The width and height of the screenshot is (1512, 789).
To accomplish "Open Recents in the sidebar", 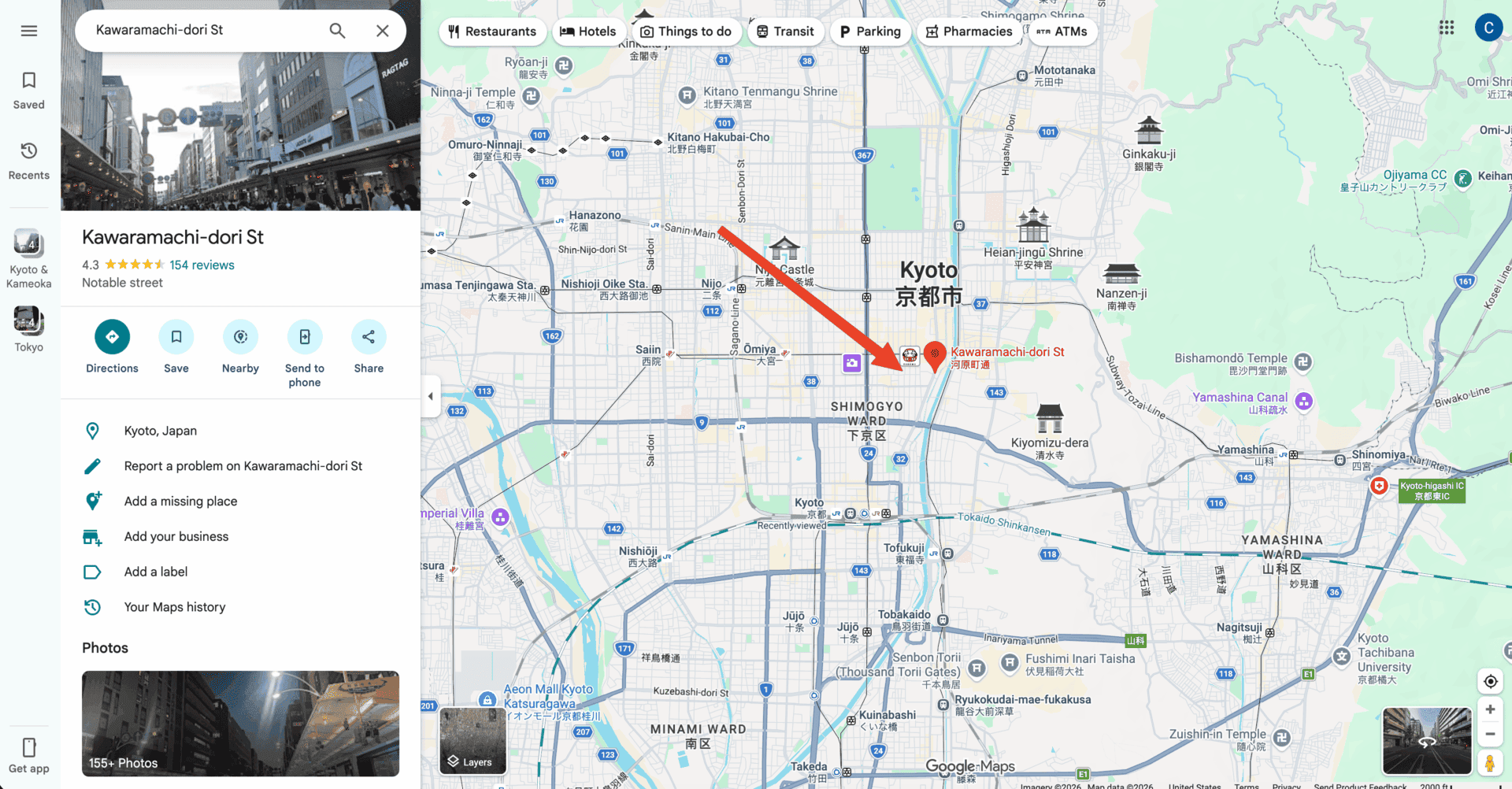I will (x=29, y=161).
